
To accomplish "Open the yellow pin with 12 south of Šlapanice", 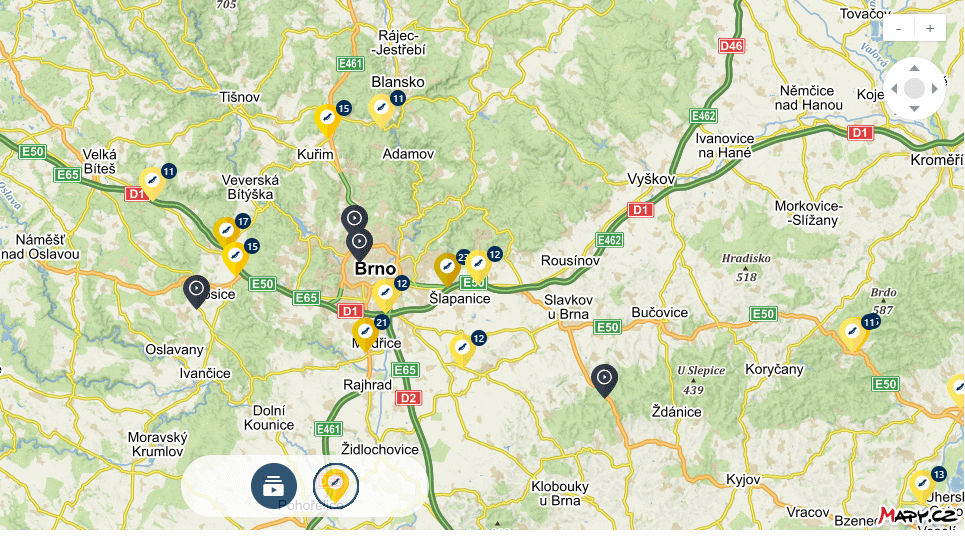I will point(461,348).
